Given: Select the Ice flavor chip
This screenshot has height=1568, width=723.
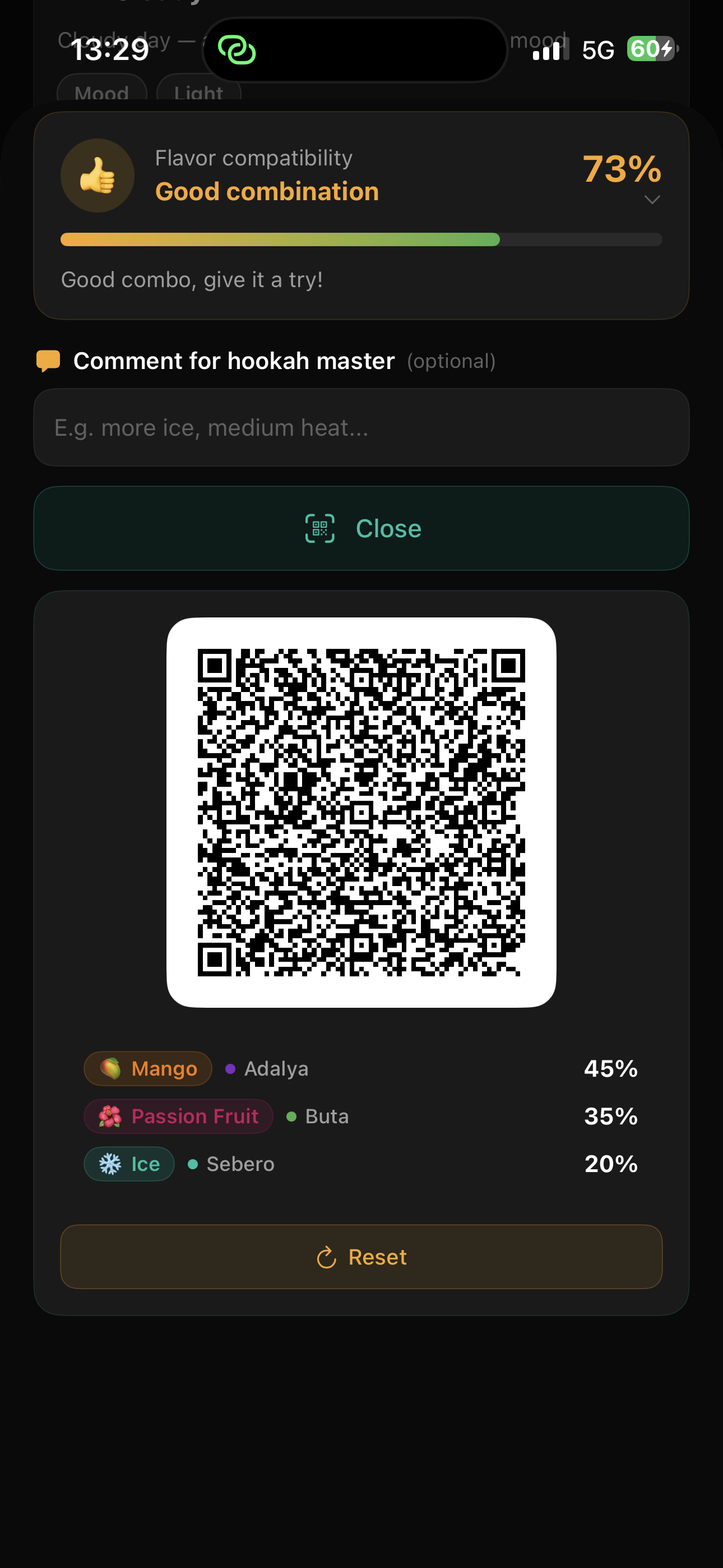Looking at the screenshot, I should 129,1163.
